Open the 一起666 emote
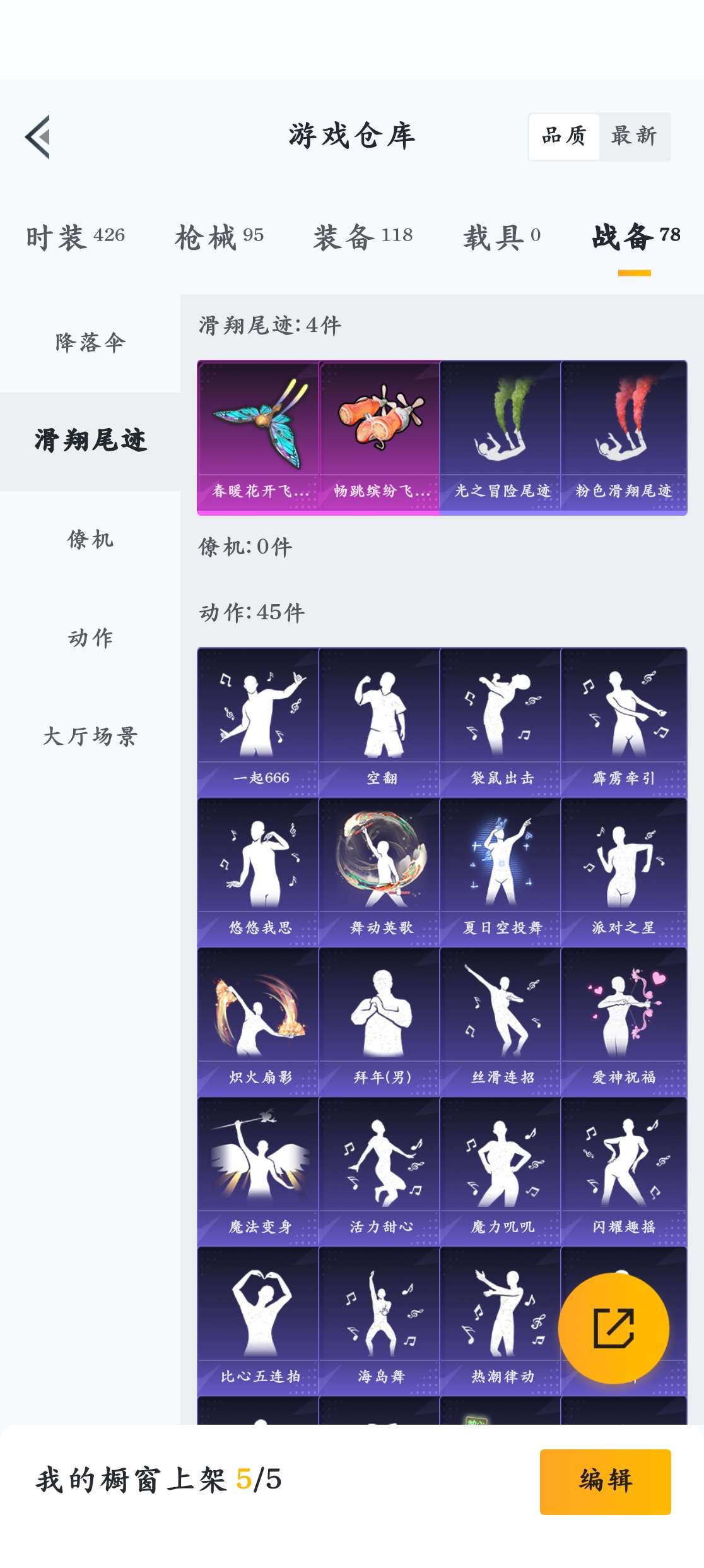The width and height of the screenshot is (704, 1568). click(x=258, y=722)
